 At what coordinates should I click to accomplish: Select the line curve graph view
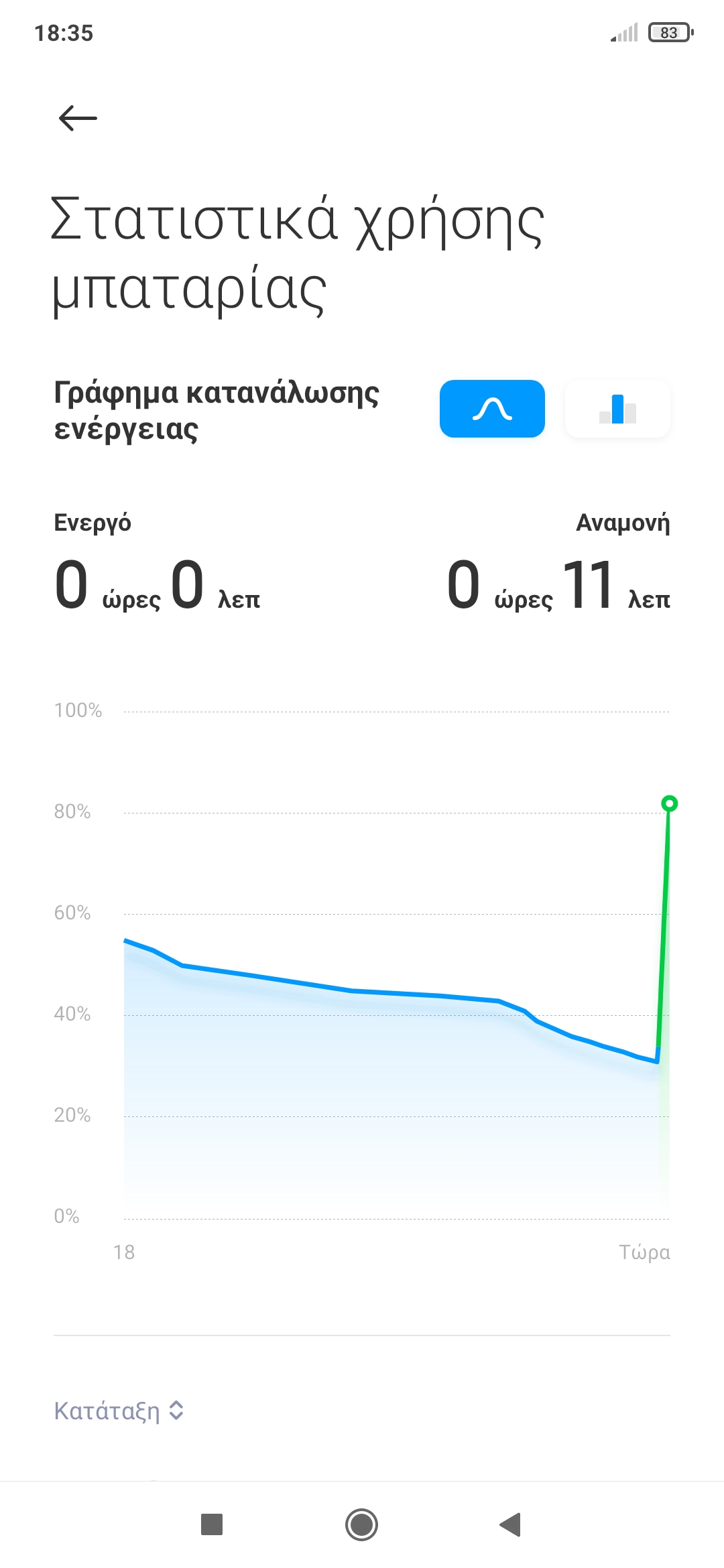click(x=492, y=409)
